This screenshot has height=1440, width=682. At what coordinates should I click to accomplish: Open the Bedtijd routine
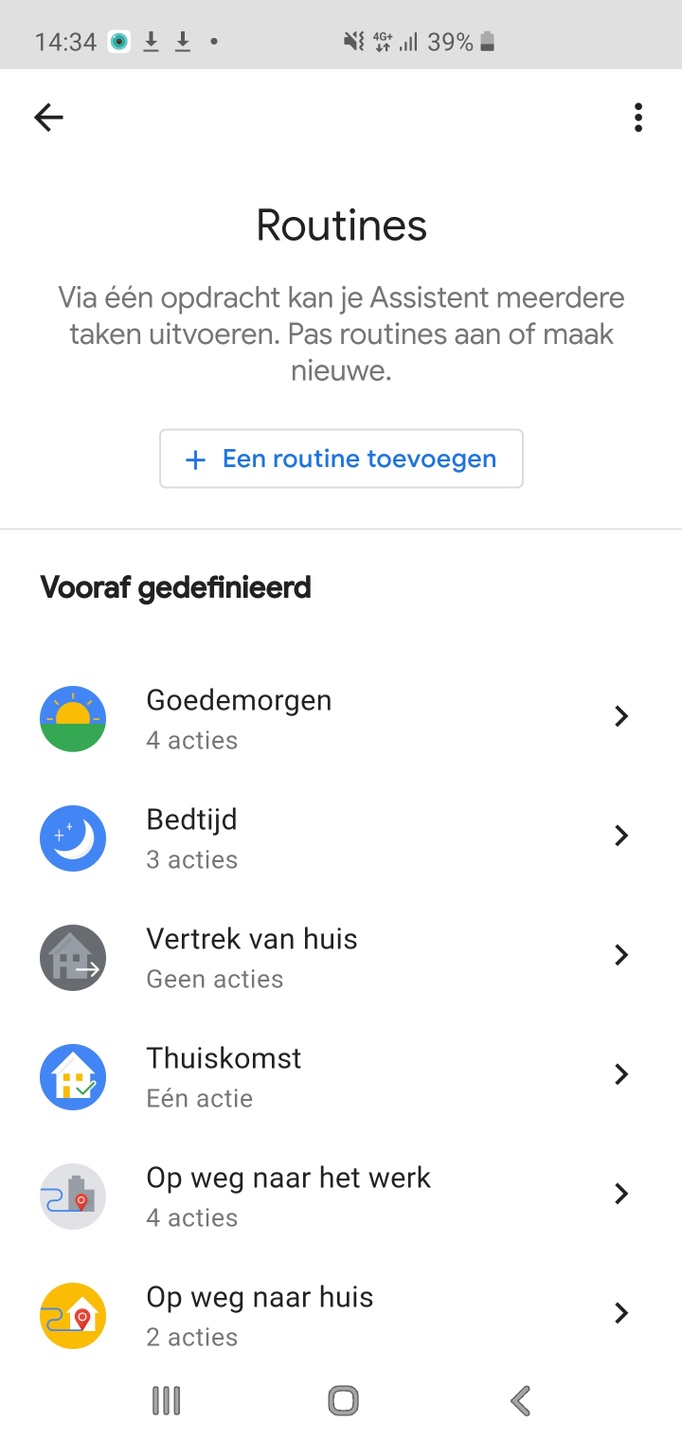point(341,838)
